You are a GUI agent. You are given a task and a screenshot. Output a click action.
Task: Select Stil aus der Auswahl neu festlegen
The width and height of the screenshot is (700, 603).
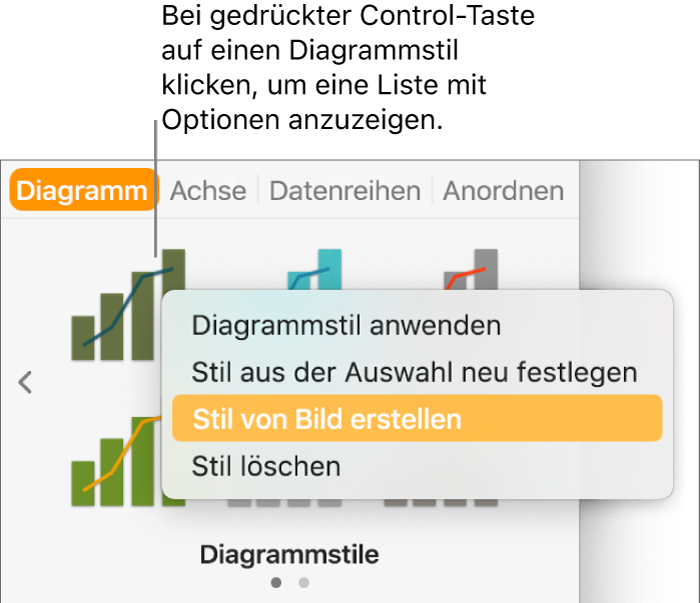click(x=414, y=372)
